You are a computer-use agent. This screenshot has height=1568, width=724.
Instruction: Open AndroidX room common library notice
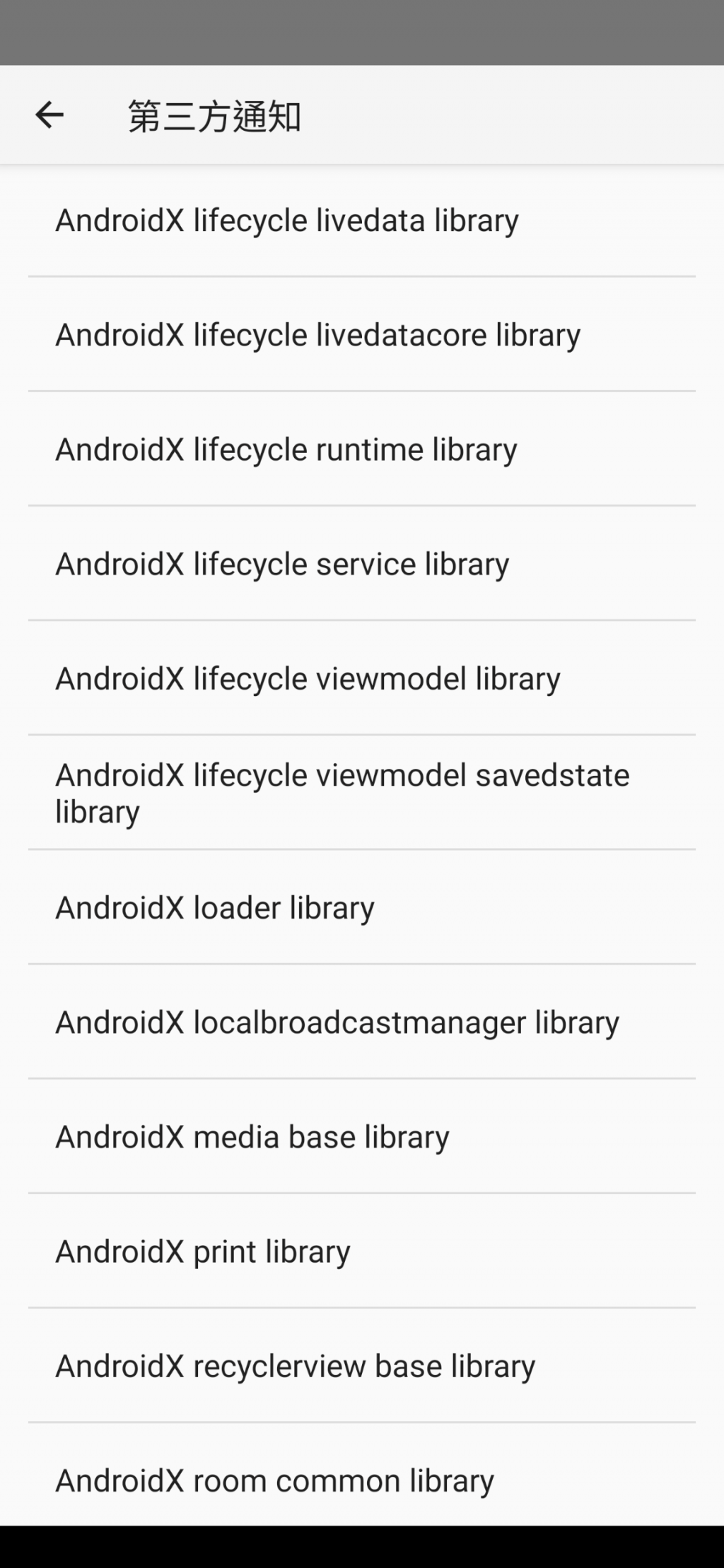tap(275, 1480)
